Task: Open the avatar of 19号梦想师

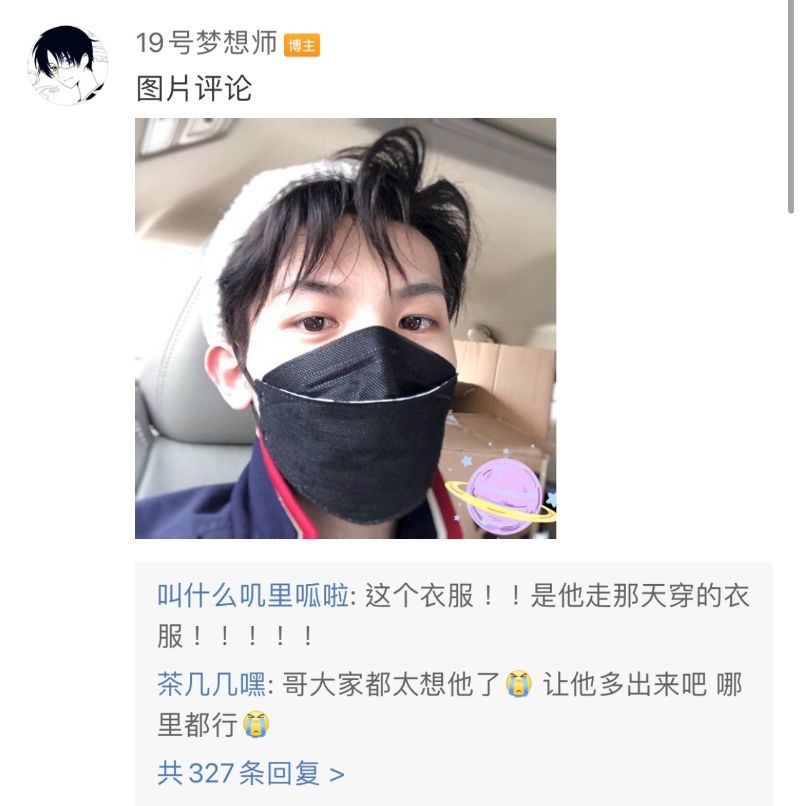Action: (x=68, y=66)
